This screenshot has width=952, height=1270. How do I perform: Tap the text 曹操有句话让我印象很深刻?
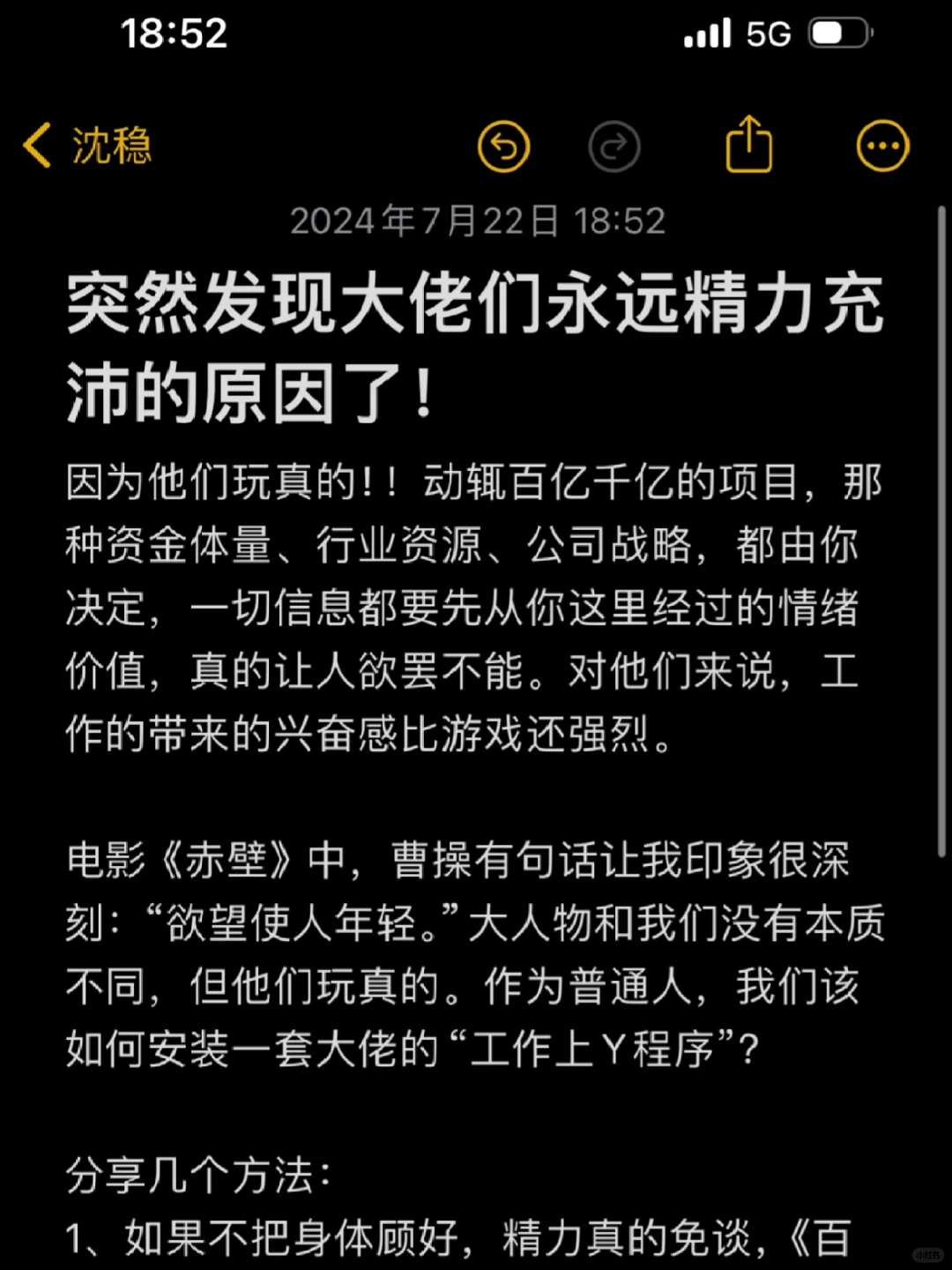point(617,862)
